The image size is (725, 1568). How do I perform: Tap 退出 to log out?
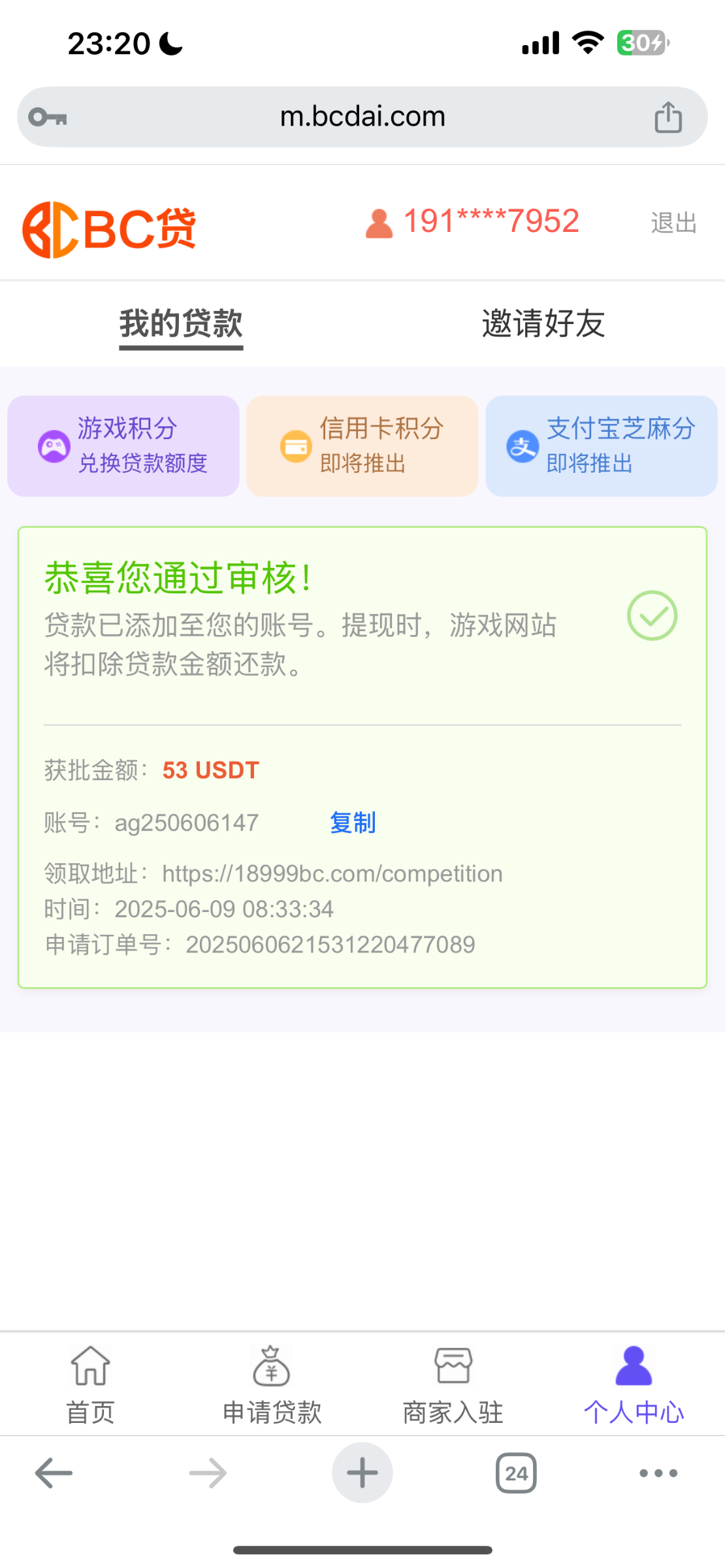[x=673, y=223]
